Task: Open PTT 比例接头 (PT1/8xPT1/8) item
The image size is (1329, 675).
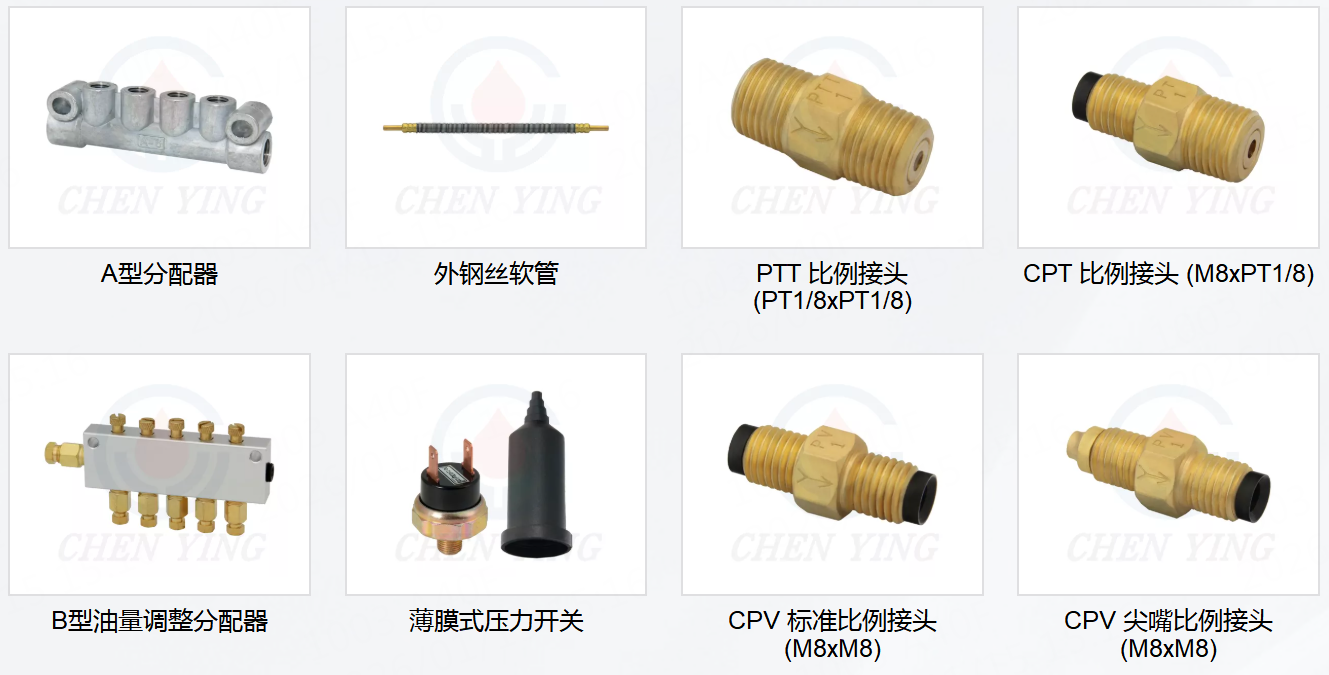Action: (x=832, y=128)
